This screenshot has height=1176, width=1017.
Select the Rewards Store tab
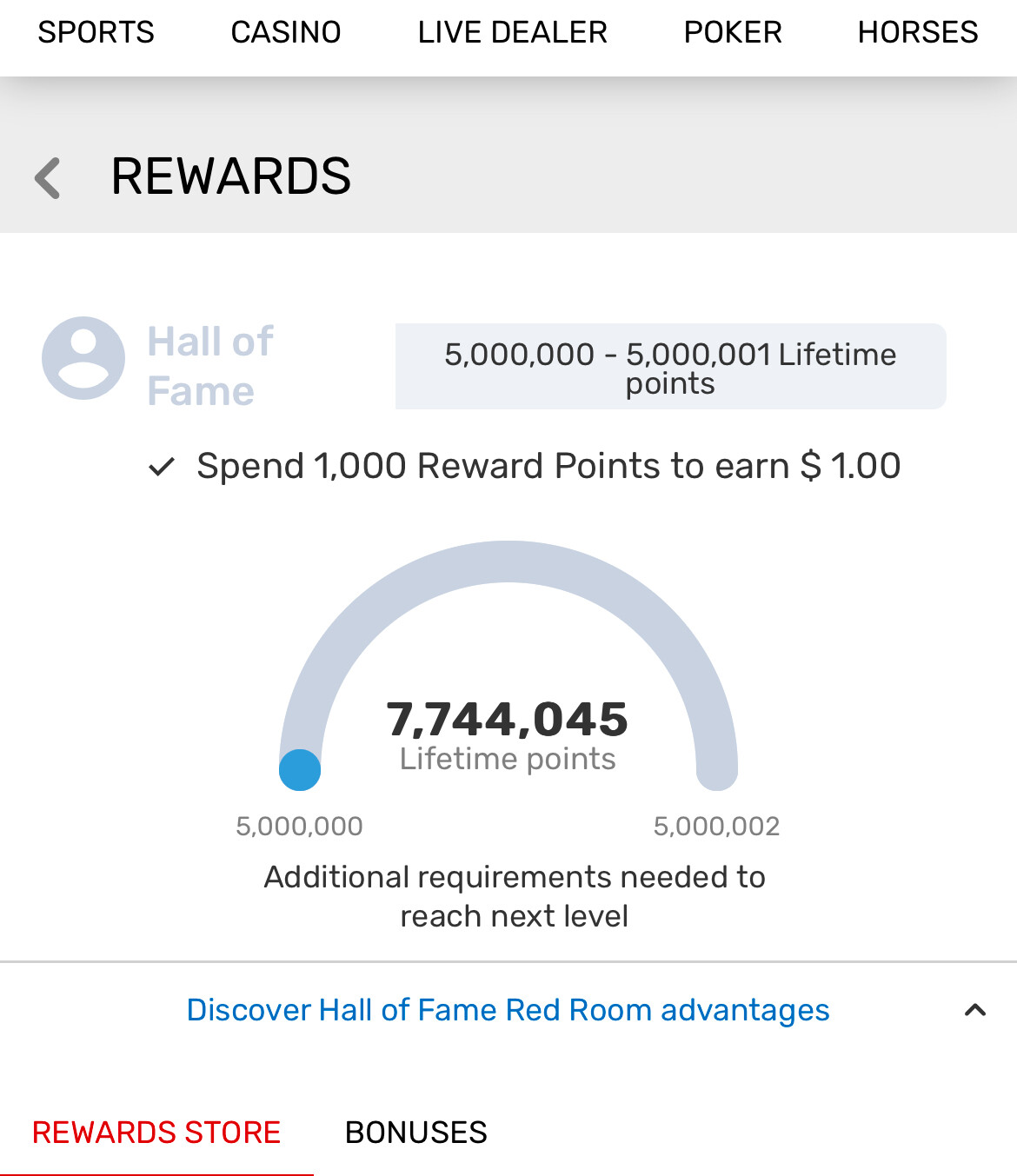(x=156, y=1133)
